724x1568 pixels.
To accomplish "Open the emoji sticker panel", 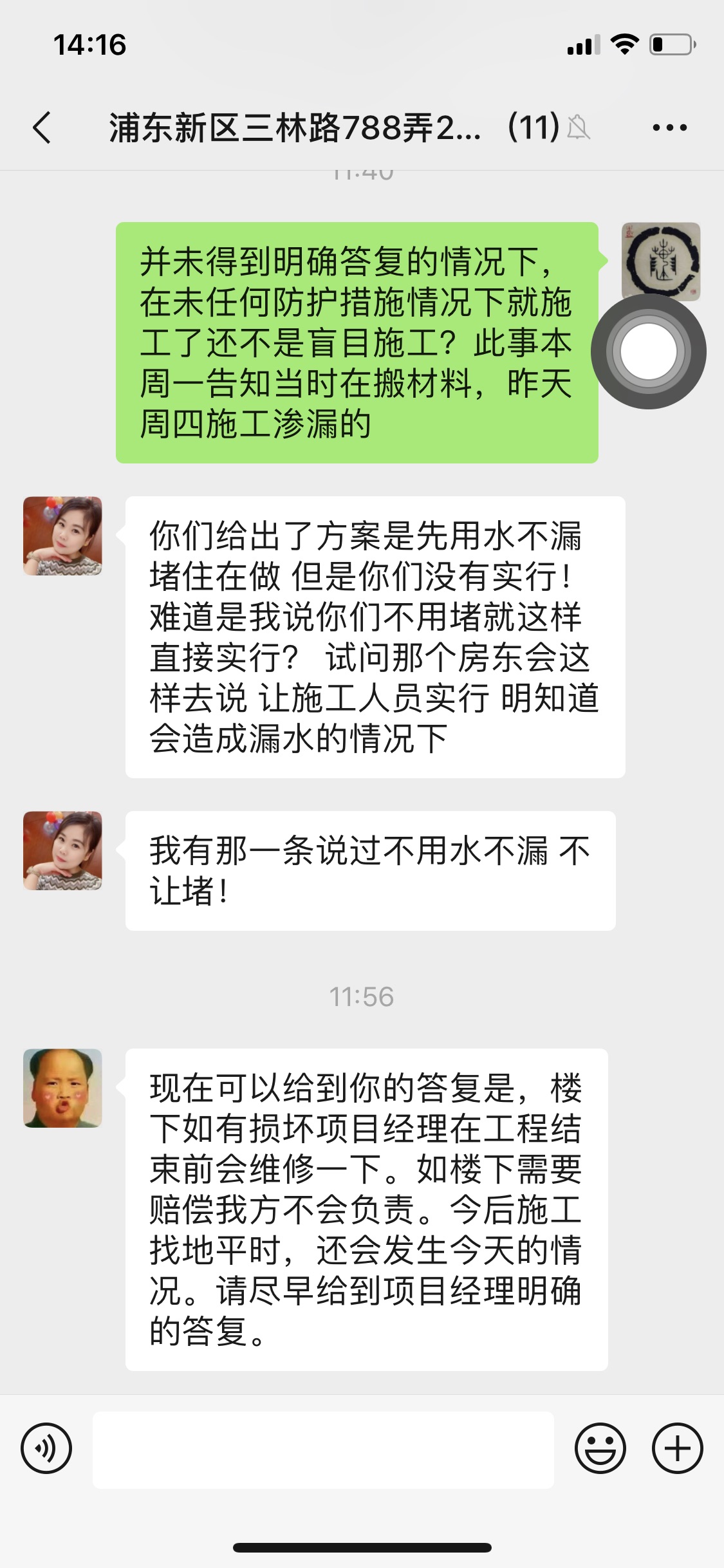I will click(600, 1449).
